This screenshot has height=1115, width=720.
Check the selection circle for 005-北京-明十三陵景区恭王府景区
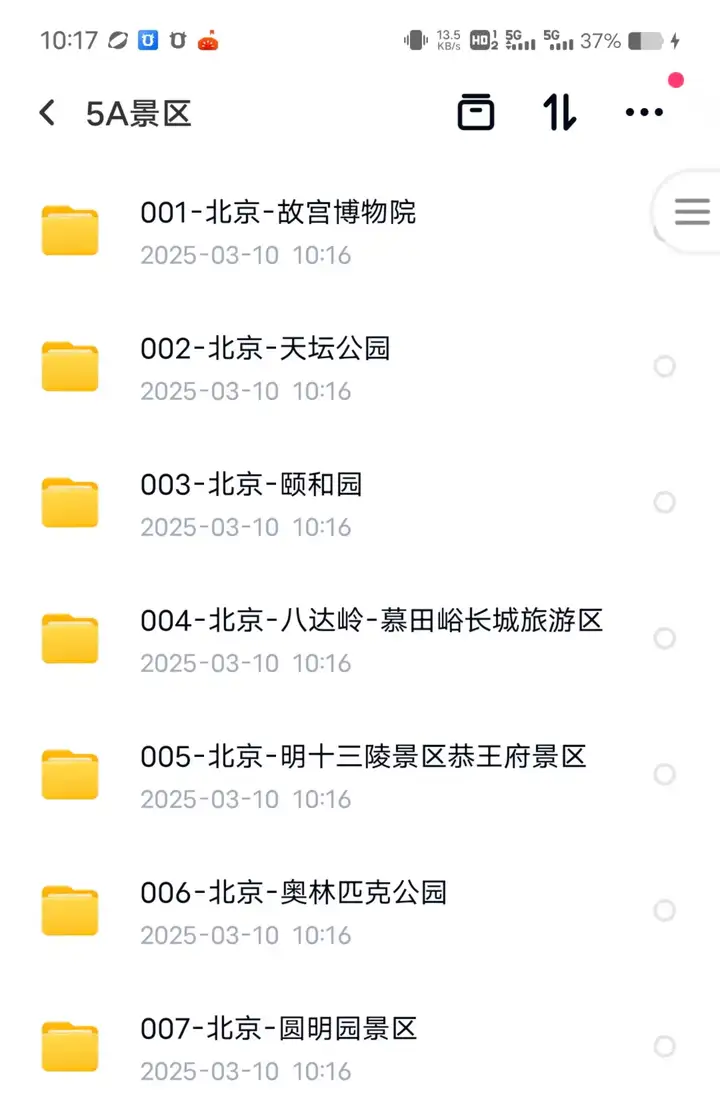click(x=664, y=774)
